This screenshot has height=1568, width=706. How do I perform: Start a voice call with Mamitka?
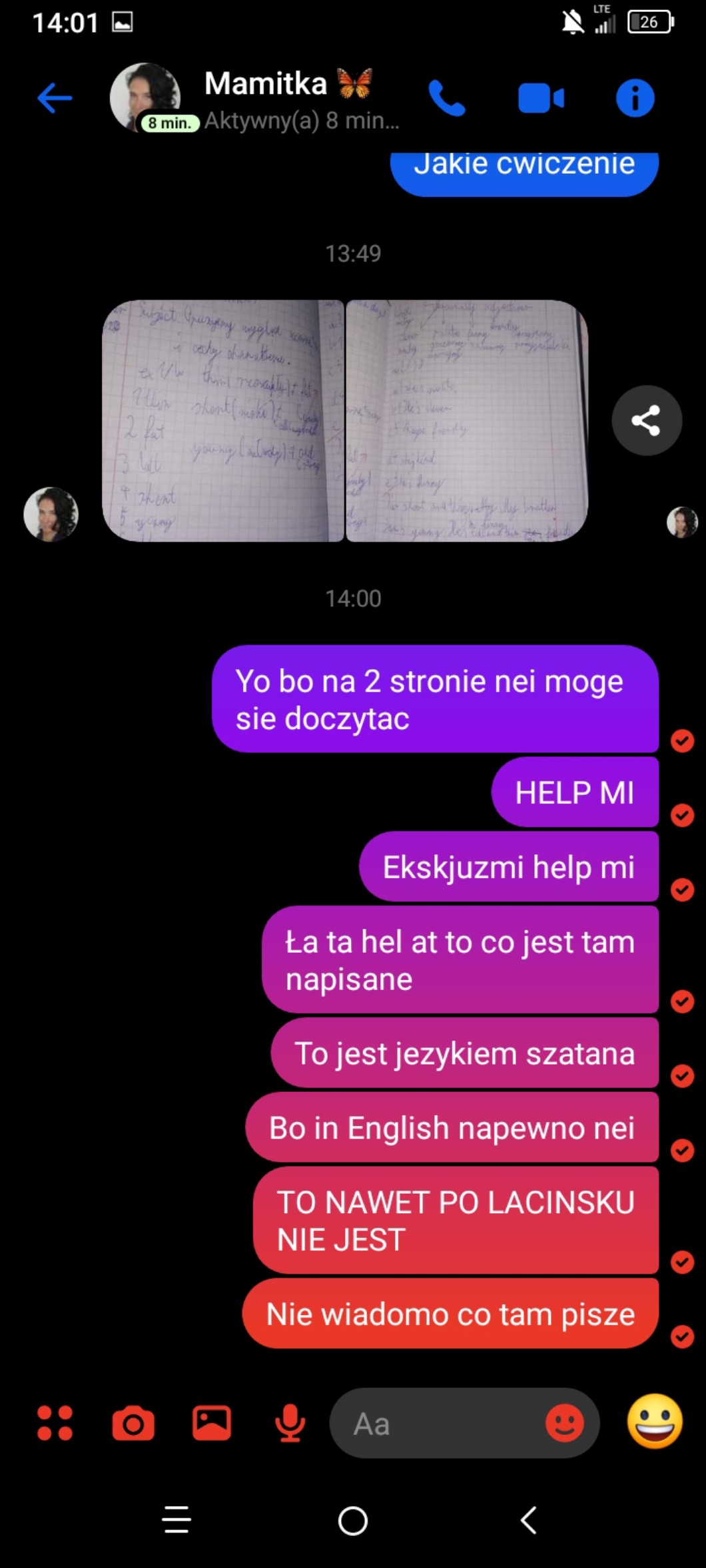[x=447, y=99]
